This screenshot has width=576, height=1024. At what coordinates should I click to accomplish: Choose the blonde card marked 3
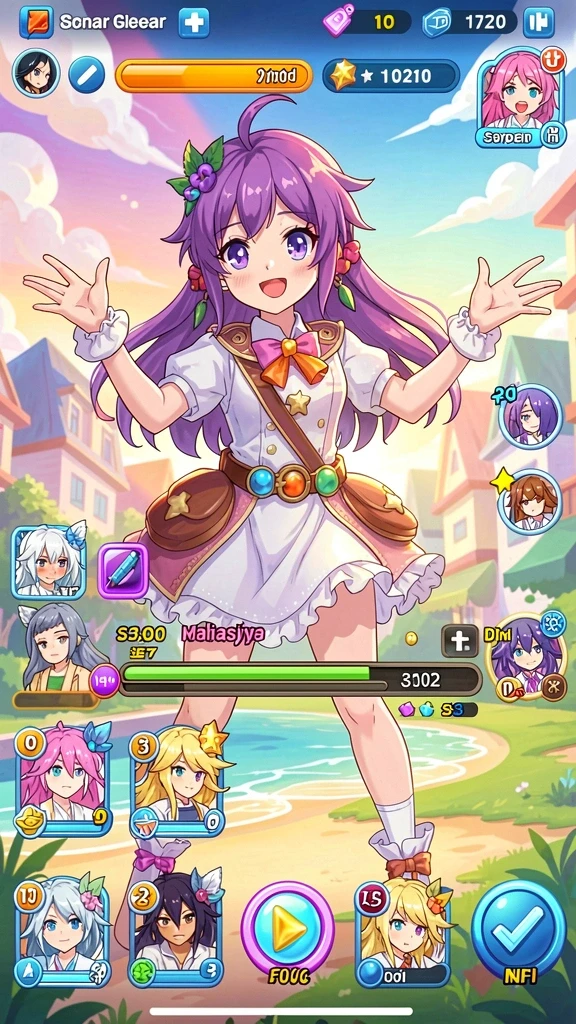(x=178, y=782)
